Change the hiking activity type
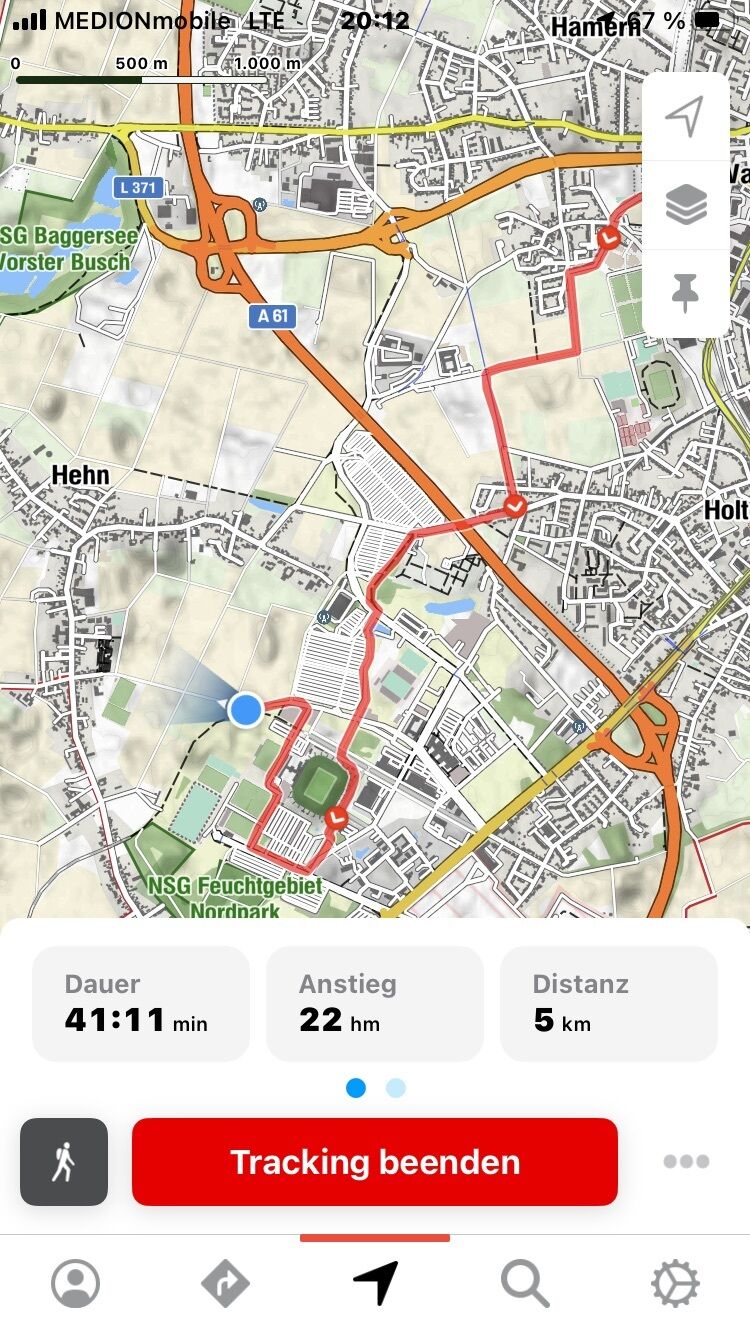Viewport: 750px width, 1334px height. [64, 1162]
